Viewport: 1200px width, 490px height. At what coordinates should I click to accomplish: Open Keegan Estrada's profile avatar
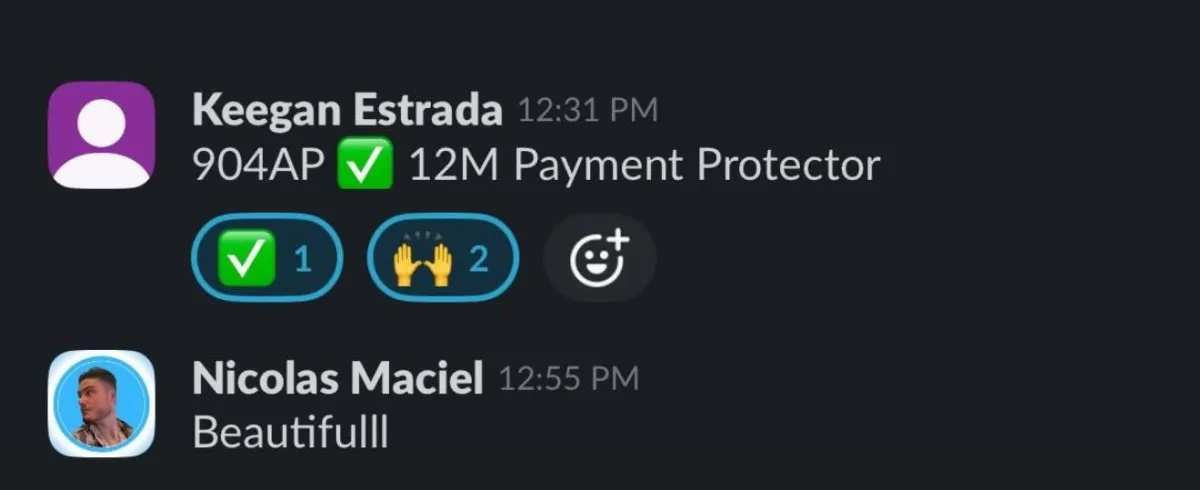coord(102,135)
